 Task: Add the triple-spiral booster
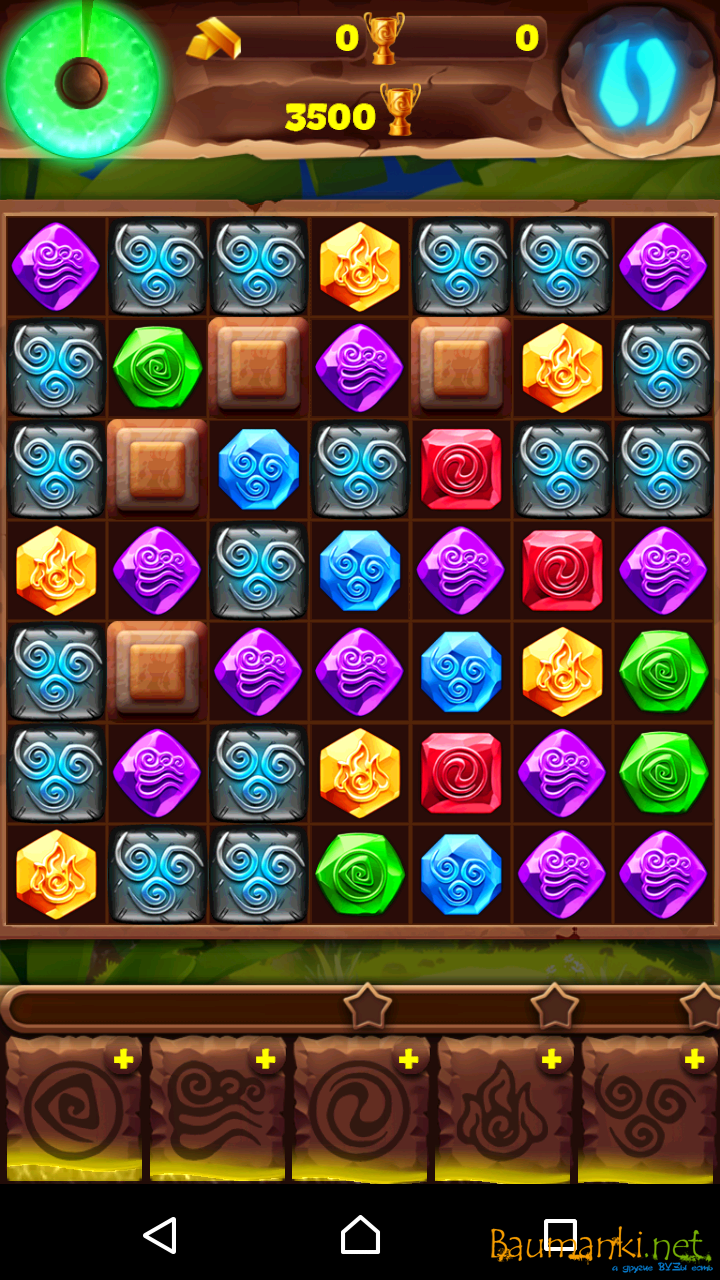point(694,1060)
